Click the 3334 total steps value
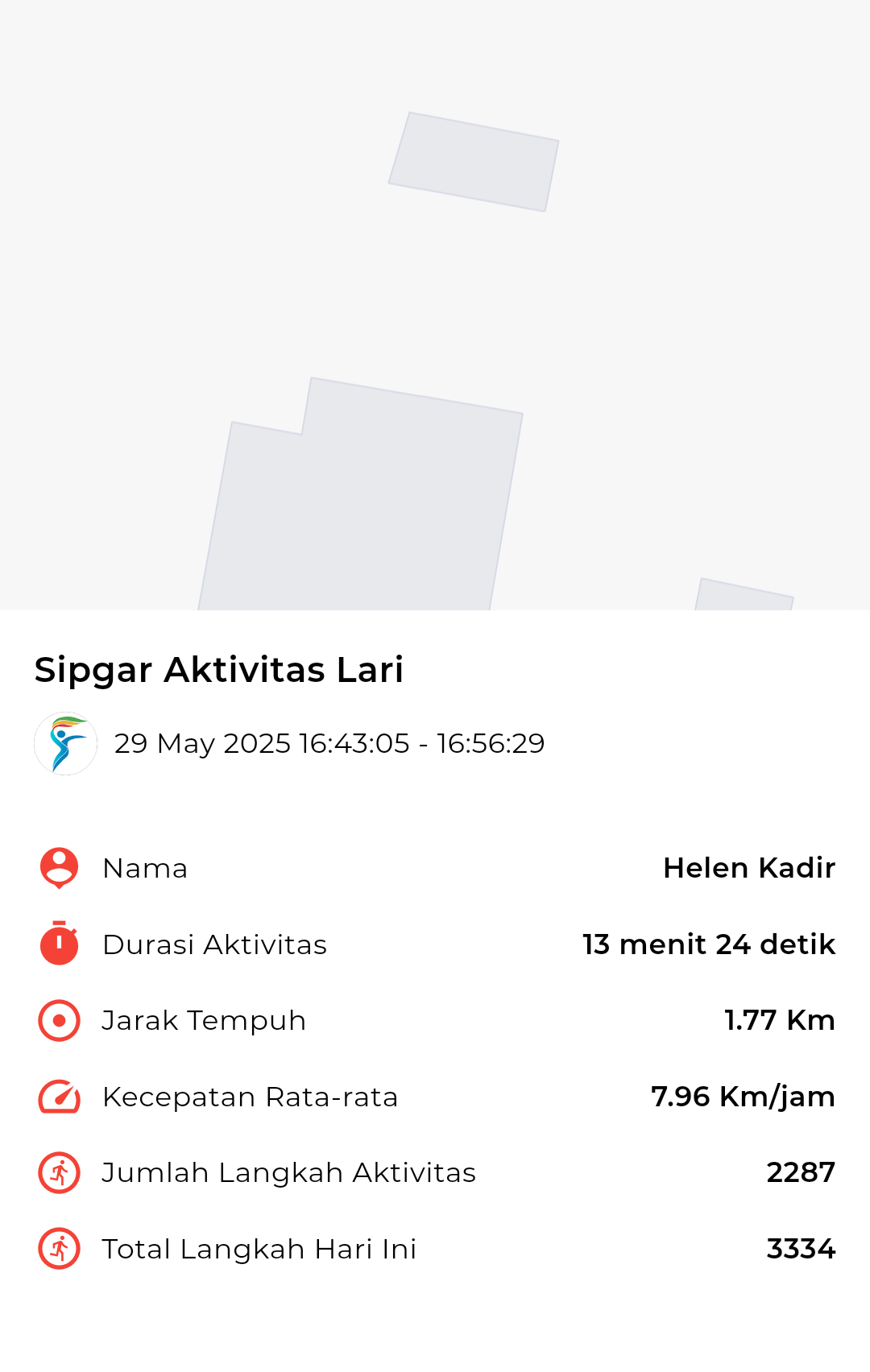 pyautogui.click(x=801, y=1249)
